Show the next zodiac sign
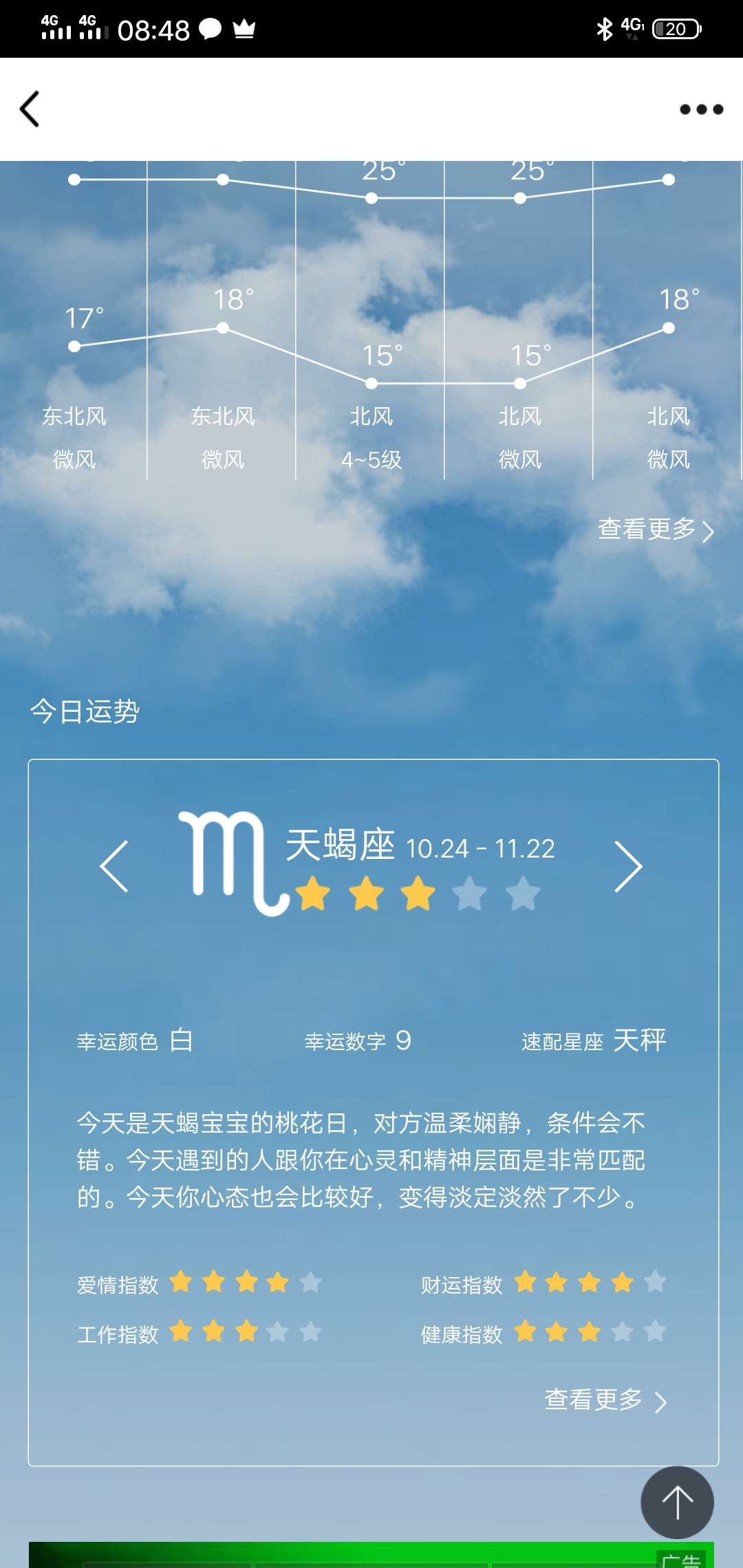743x1568 pixels. (x=628, y=867)
